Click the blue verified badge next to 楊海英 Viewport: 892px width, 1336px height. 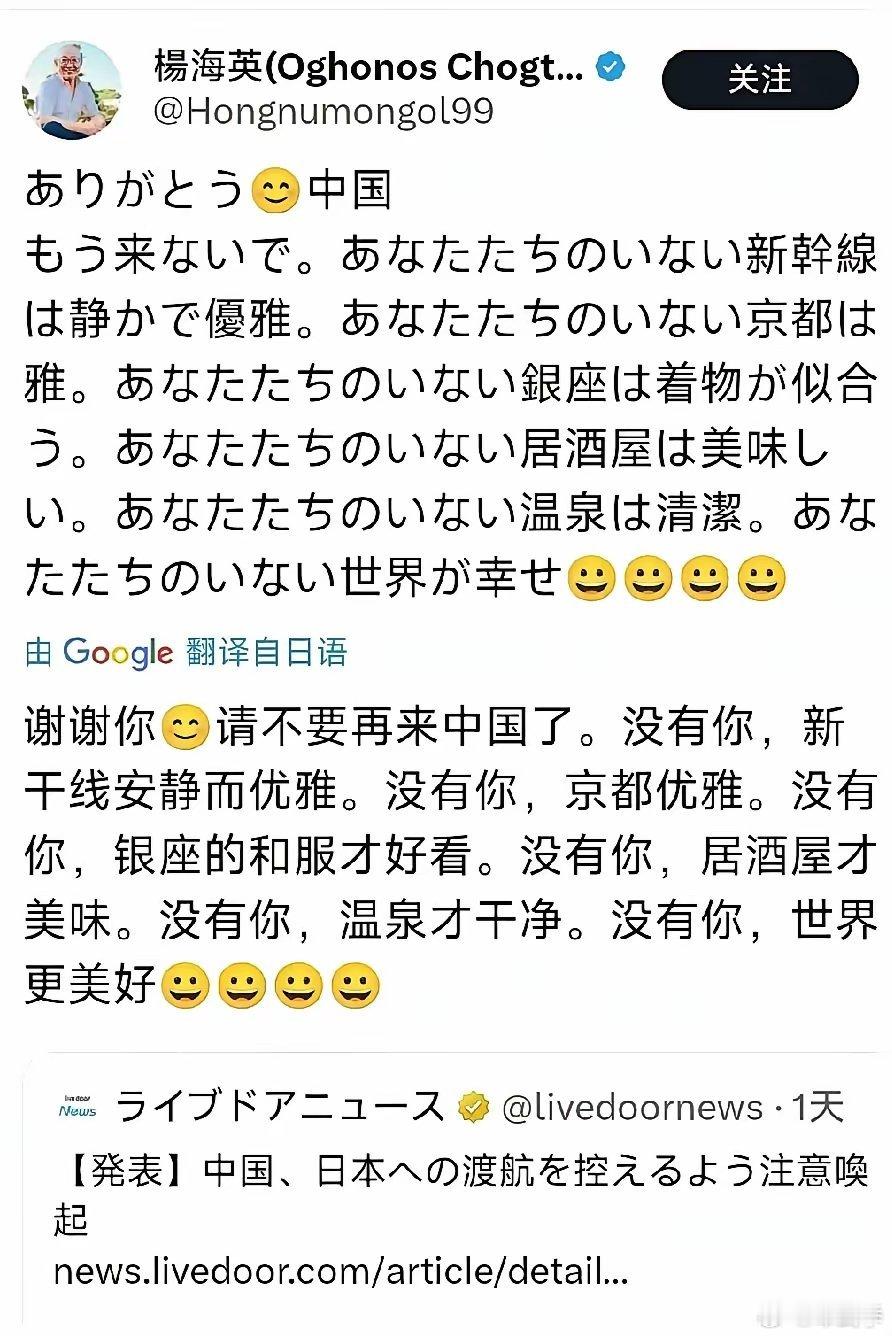pyautogui.click(x=608, y=68)
